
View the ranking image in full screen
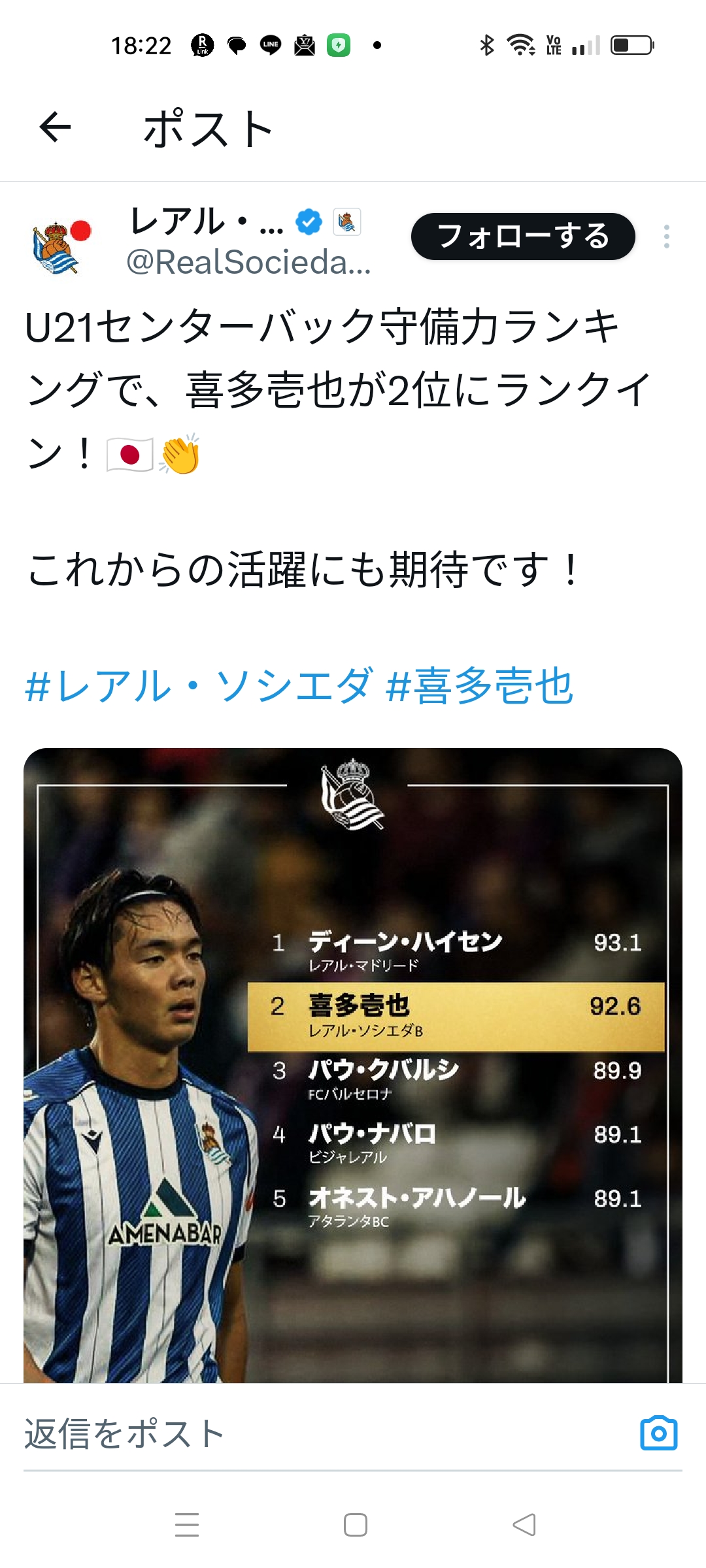click(x=353, y=1065)
